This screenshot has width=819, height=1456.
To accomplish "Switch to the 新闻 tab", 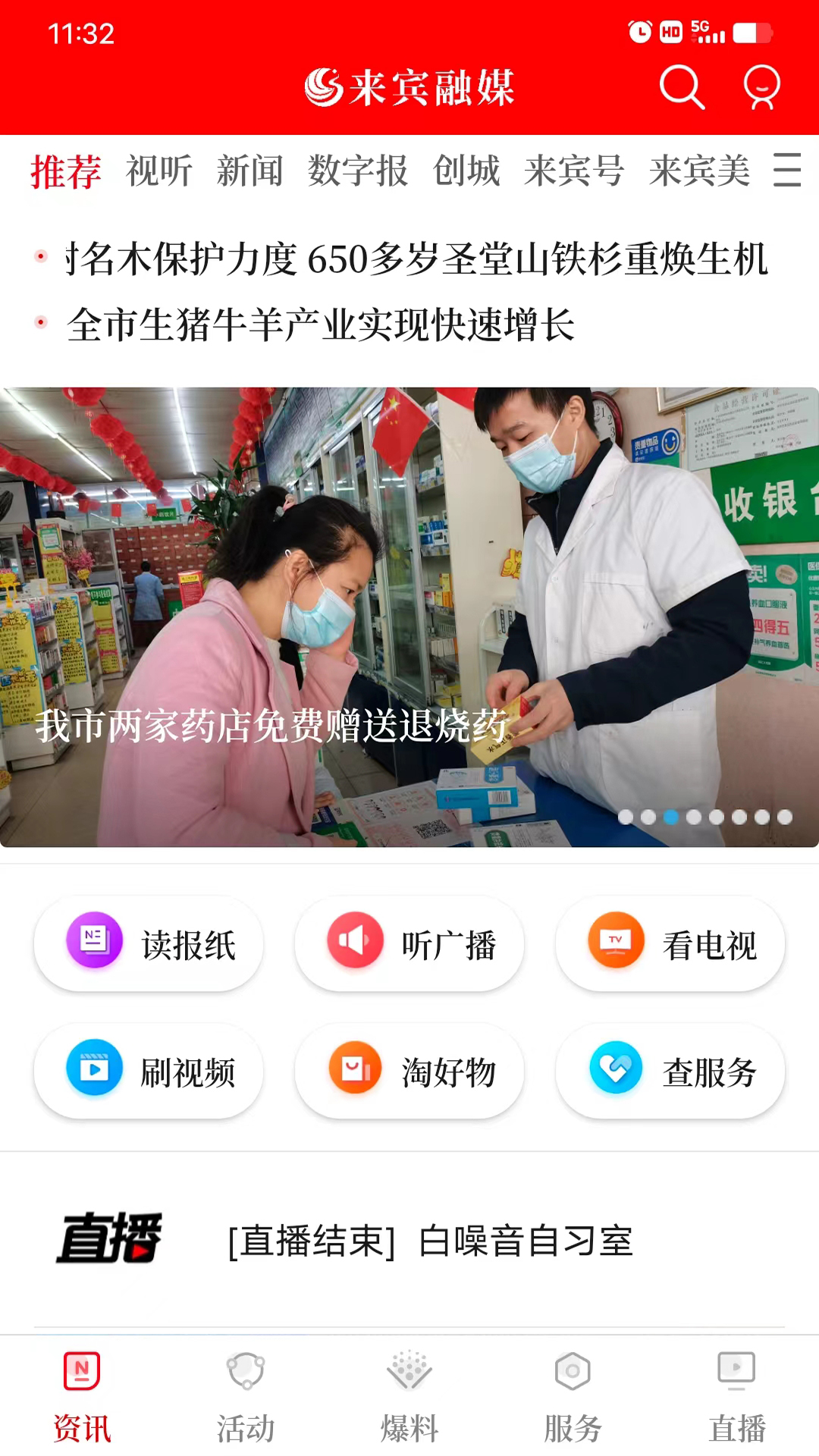I will (x=249, y=171).
